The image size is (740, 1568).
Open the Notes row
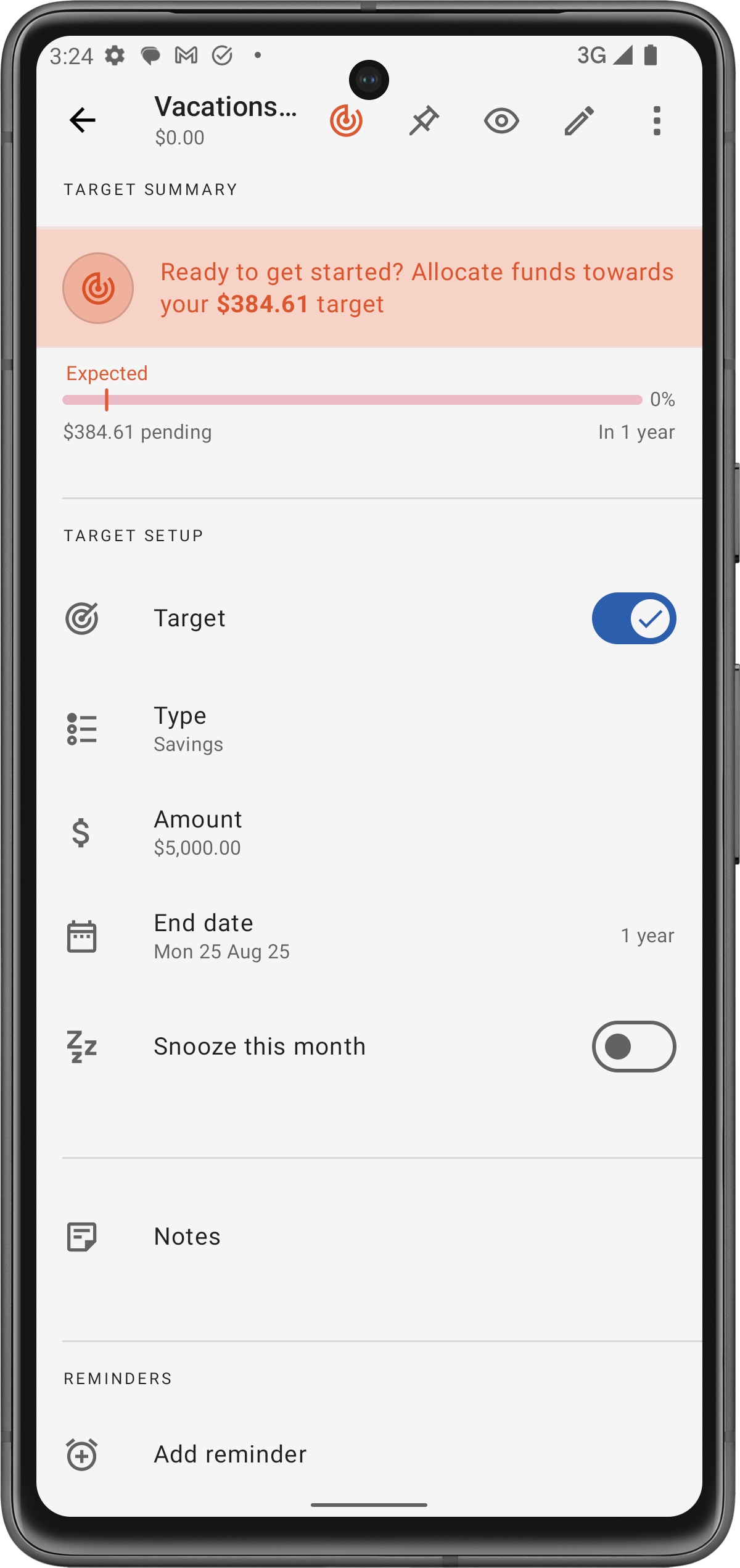pyautogui.click(x=369, y=1237)
